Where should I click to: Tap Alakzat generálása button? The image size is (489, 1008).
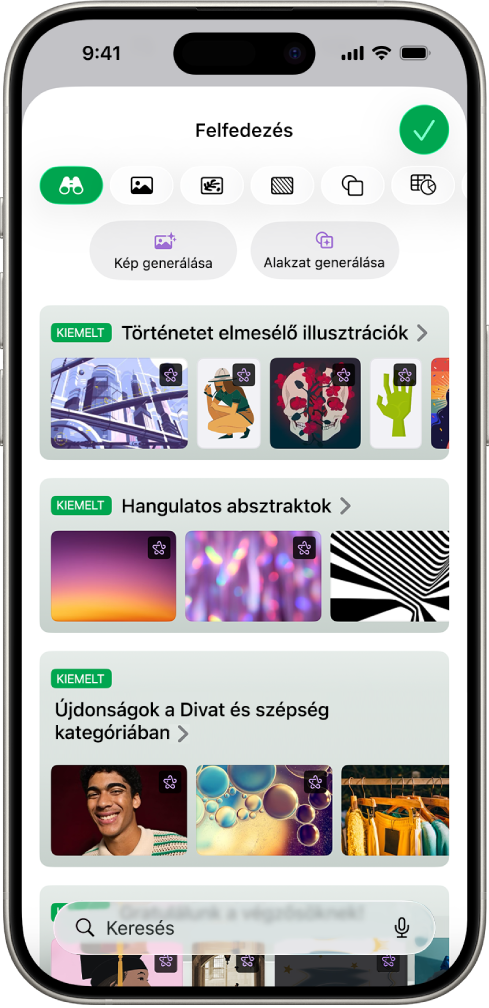(x=325, y=251)
